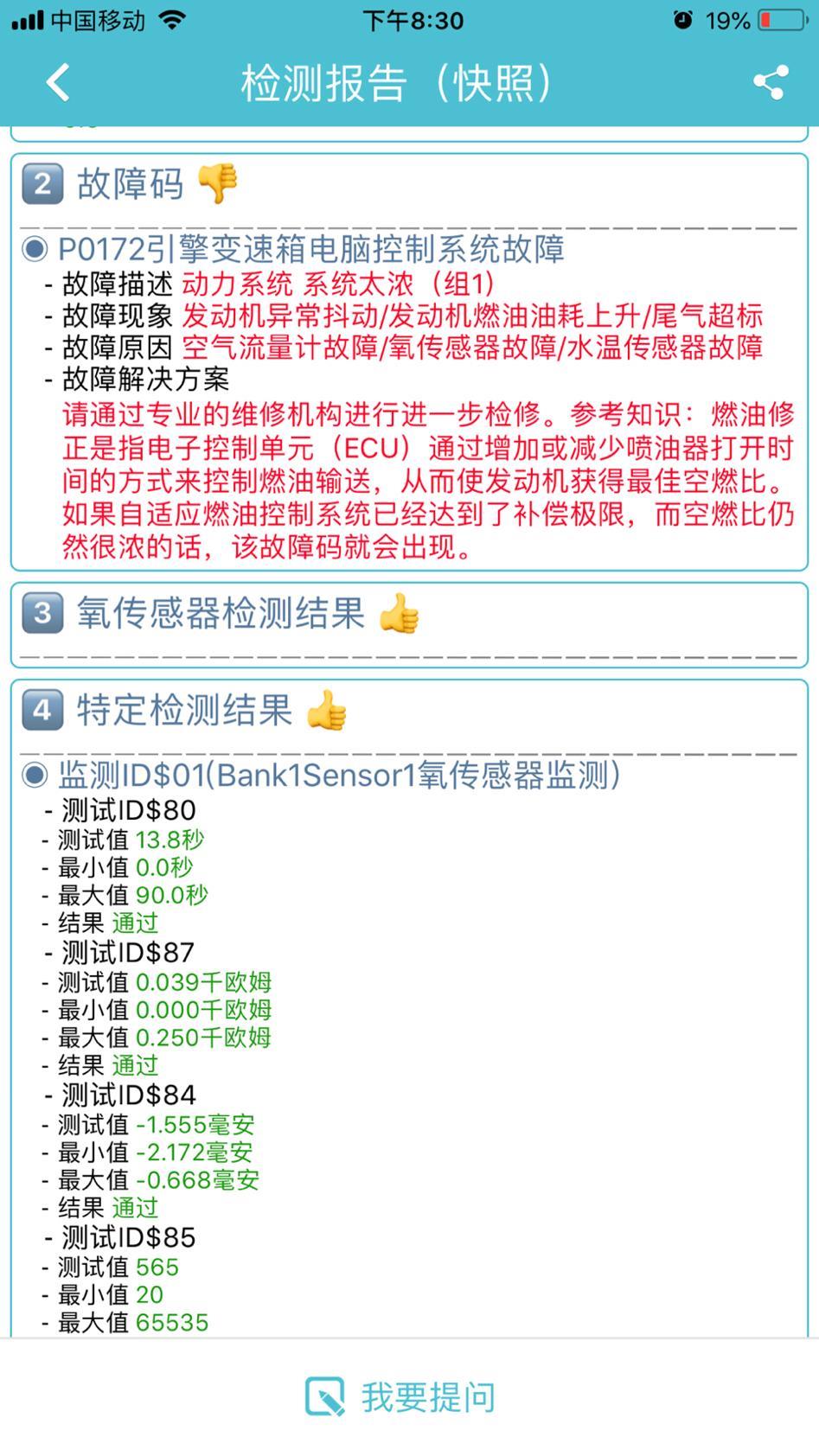Tap 我要提问 to ask a question
This screenshot has width=819, height=1456.
pyautogui.click(x=400, y=1396)
